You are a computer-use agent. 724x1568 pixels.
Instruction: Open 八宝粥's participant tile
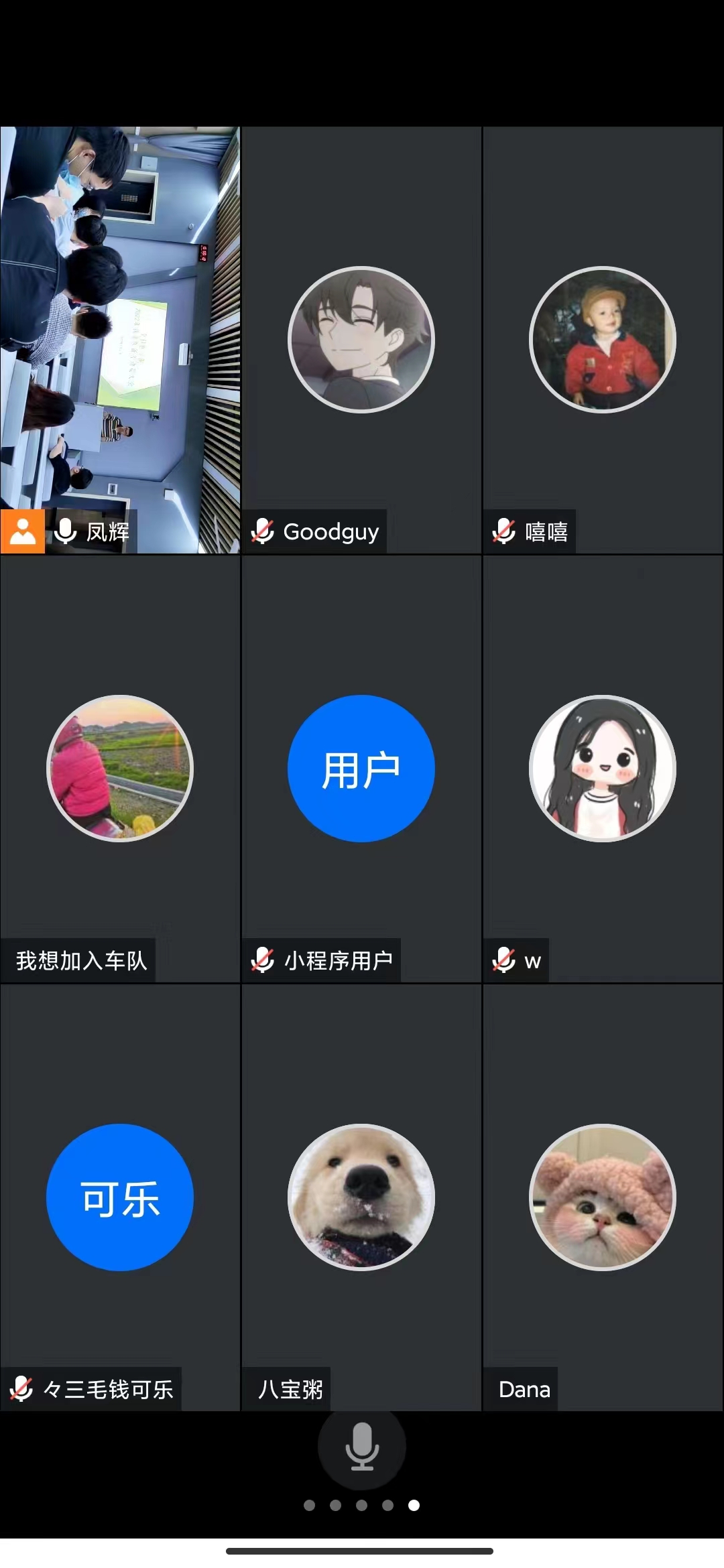(361, 1197)
